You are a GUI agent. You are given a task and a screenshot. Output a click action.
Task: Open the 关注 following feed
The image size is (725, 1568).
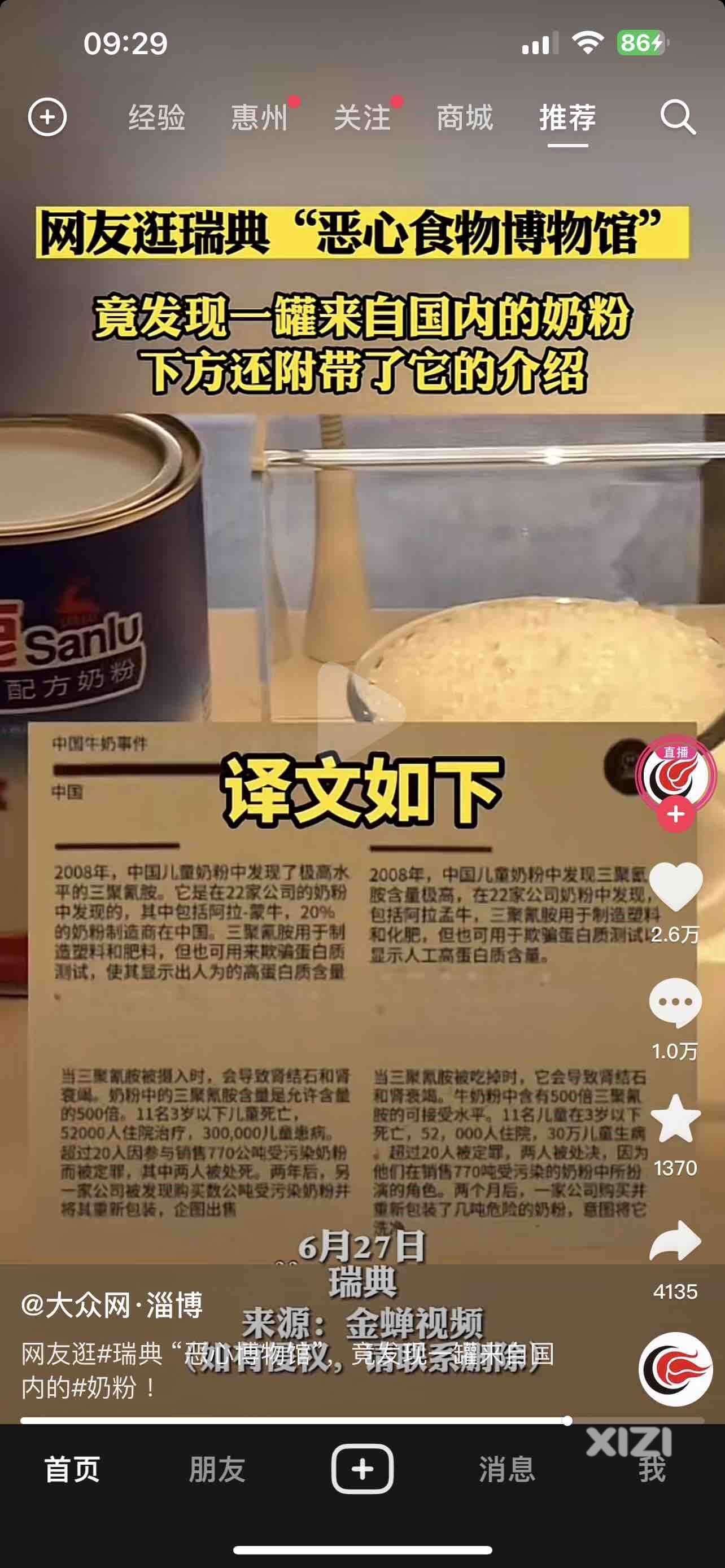[x=361, y=117]
